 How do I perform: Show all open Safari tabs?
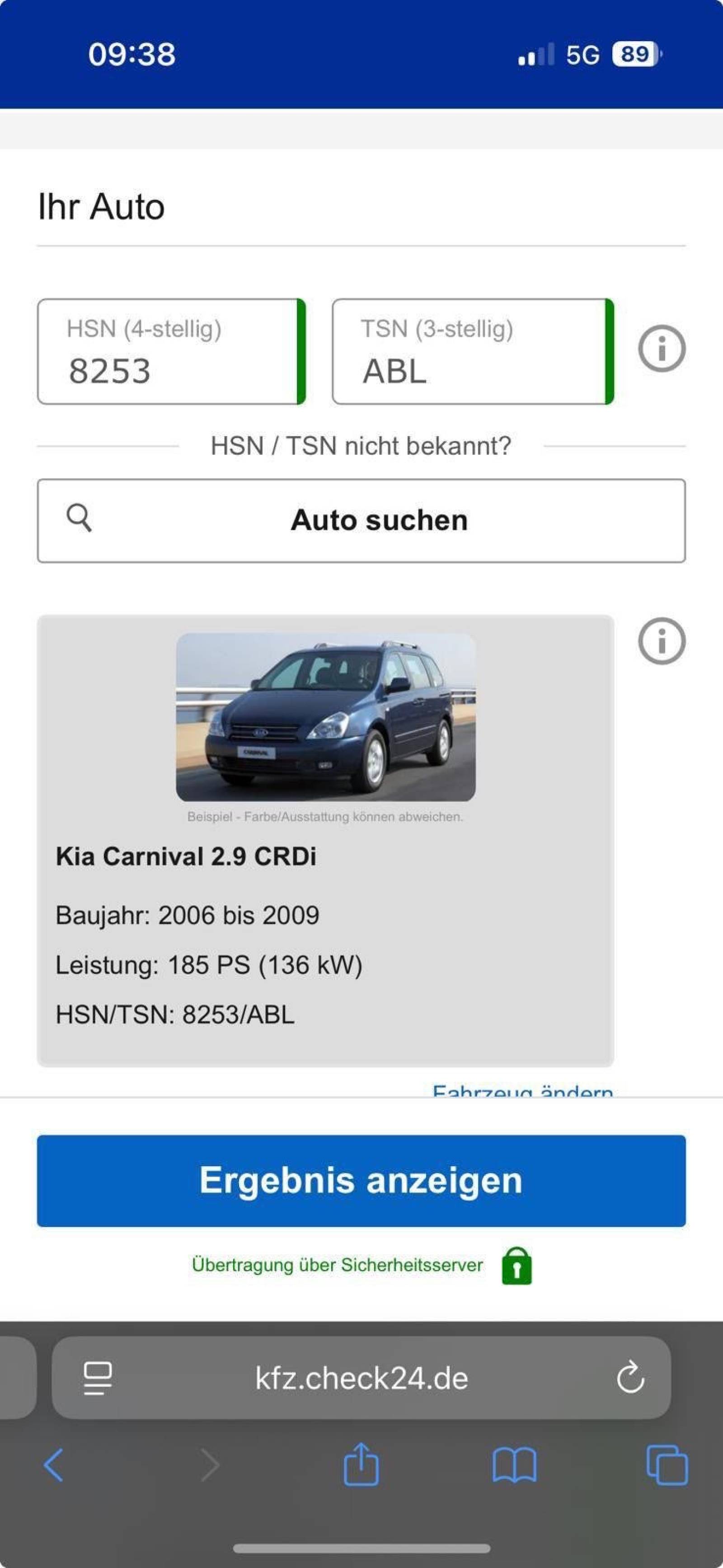pos(667,1465)
